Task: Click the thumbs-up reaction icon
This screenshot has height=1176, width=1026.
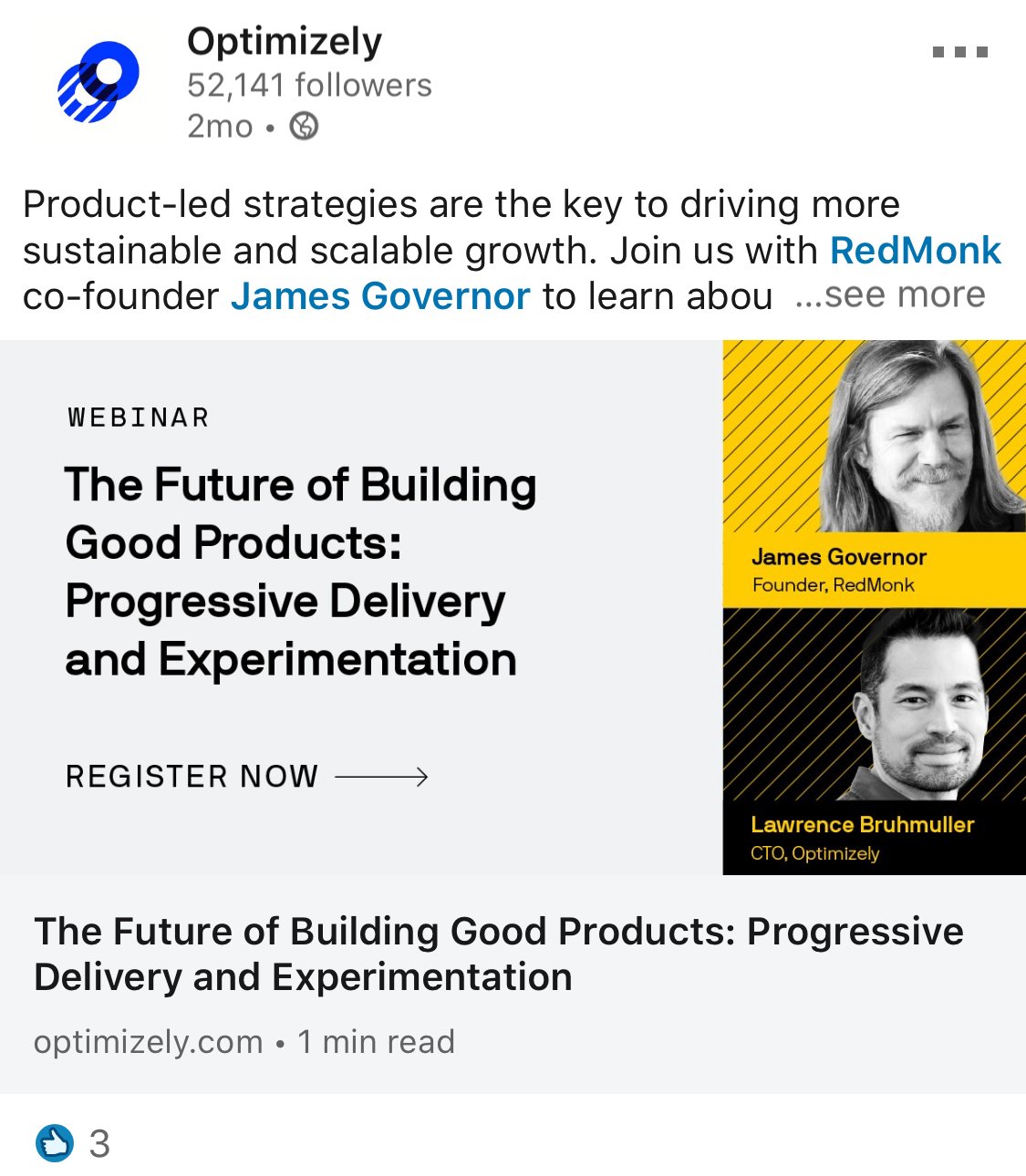Action: 53,1141
